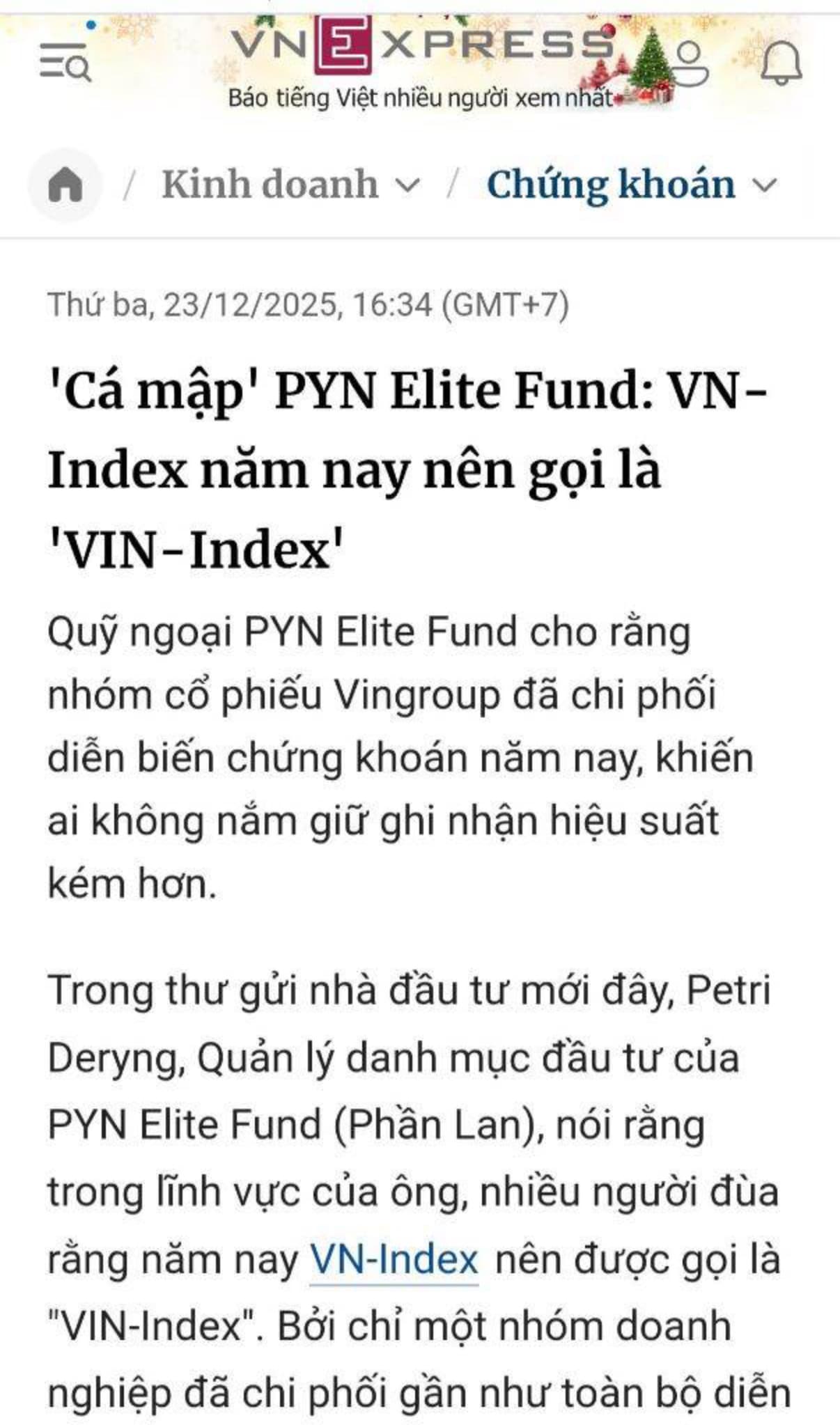Go to the VnExpress homepage via the logo
Screen dimensions: 840x1425
(x=421, y=47)
